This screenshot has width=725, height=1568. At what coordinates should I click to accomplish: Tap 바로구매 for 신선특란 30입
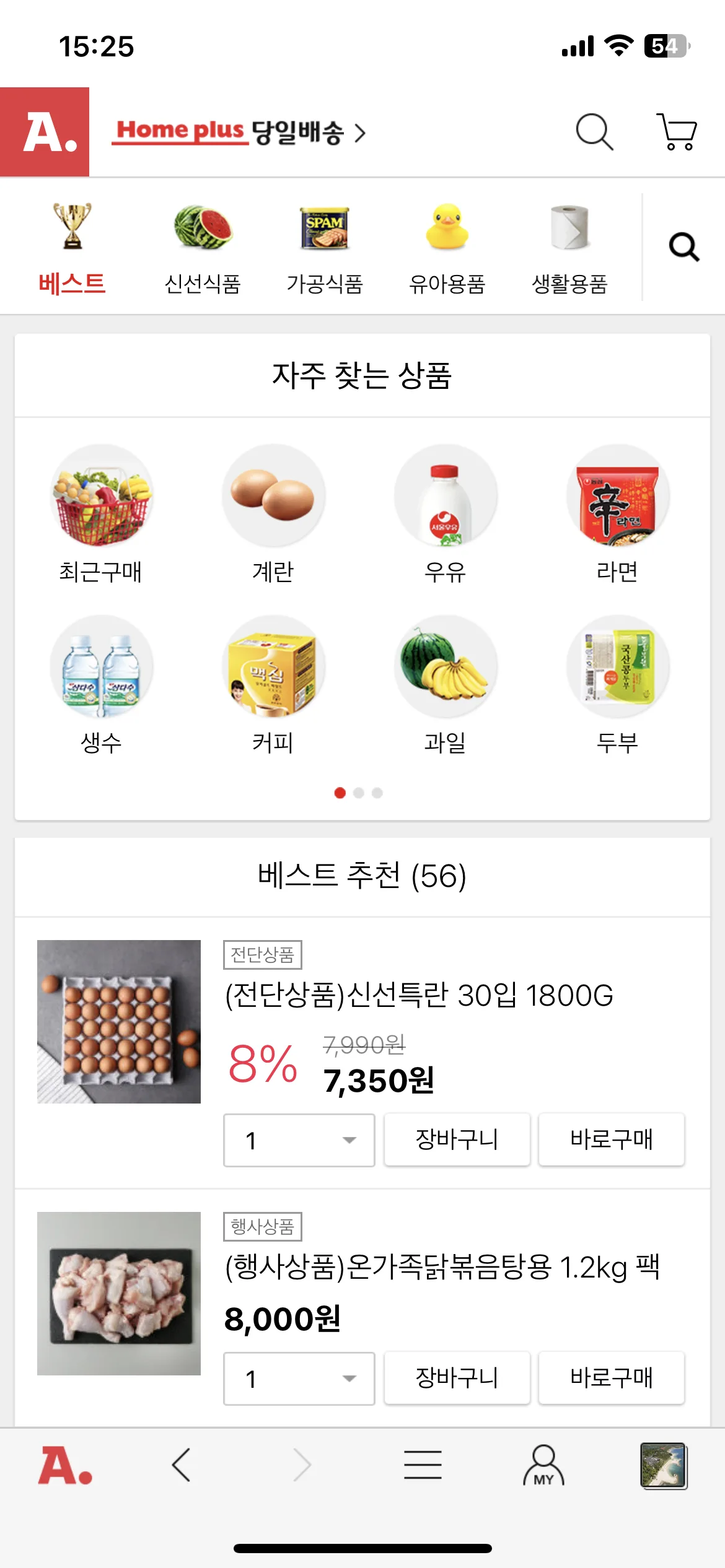611,1139
